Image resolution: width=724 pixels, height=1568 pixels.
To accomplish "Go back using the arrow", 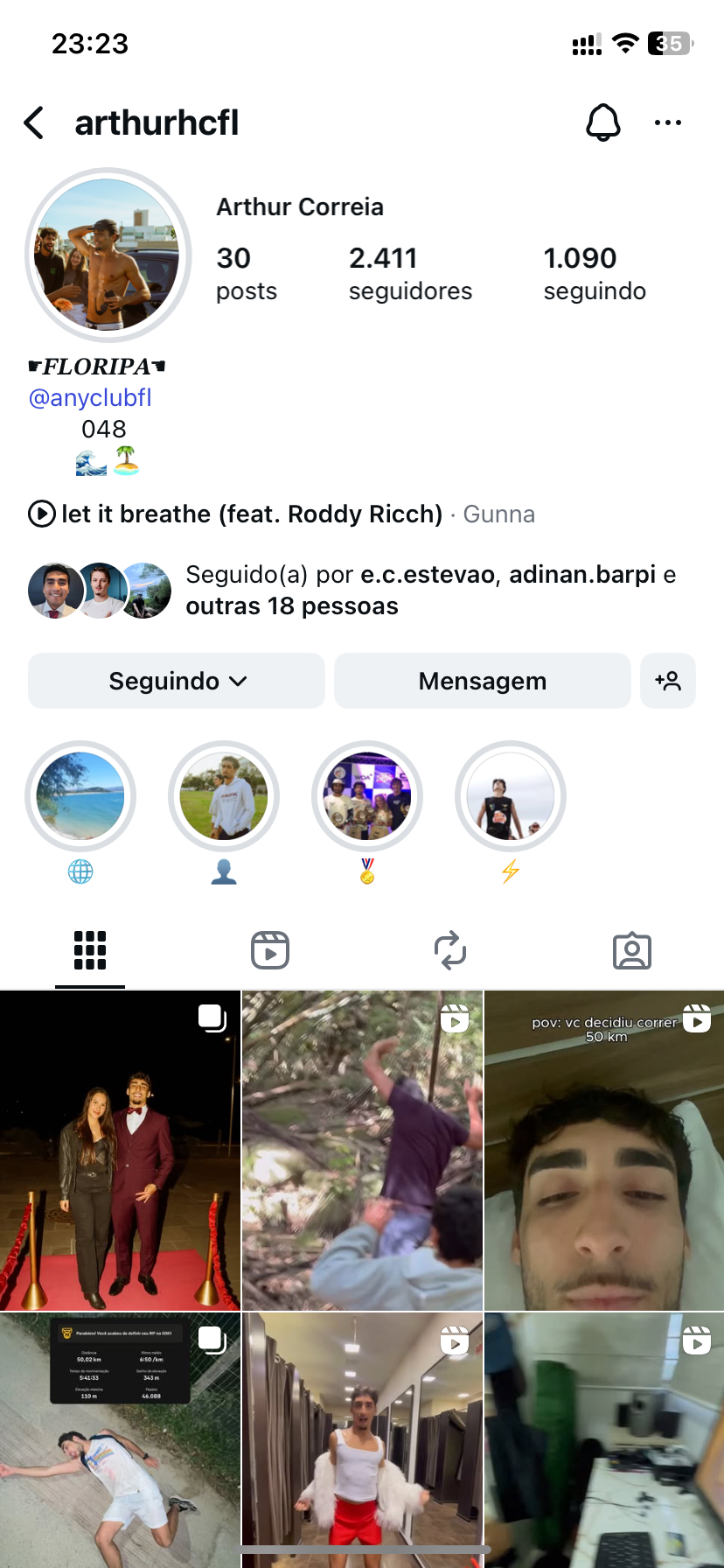I will click(x=34, y=122).
